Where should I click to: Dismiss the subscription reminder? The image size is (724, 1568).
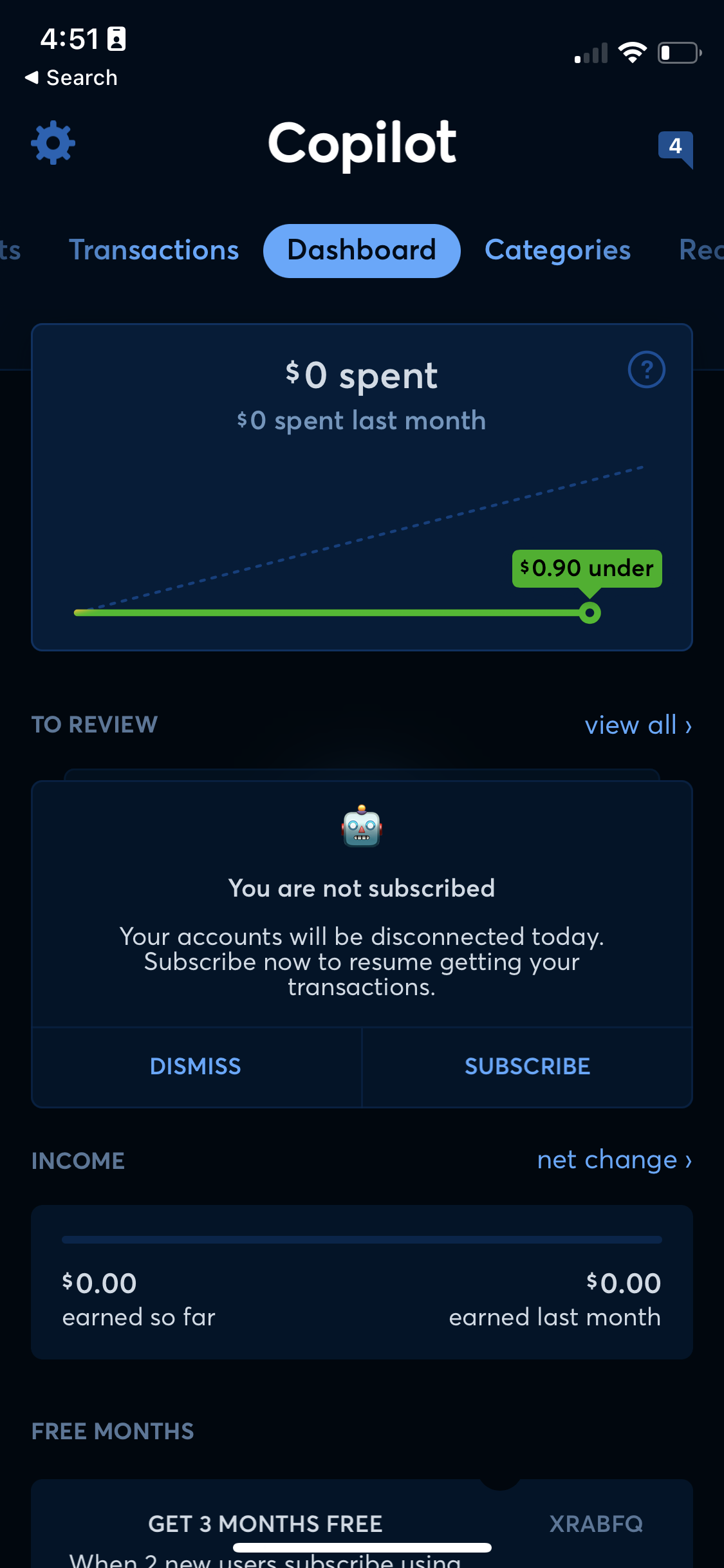click(194, 1067)
